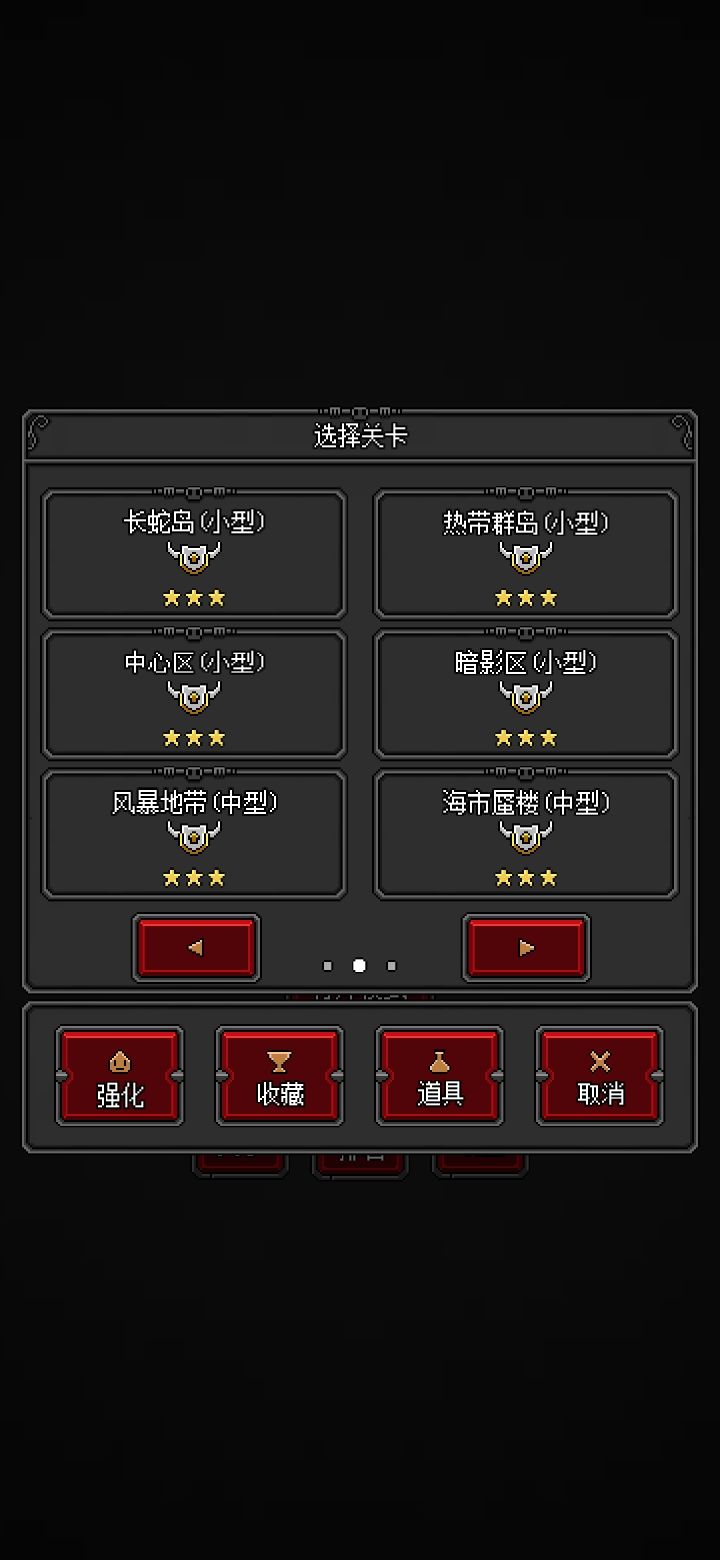
Task: Open the 道具 items flask icon
Action: pos(439,1060)
